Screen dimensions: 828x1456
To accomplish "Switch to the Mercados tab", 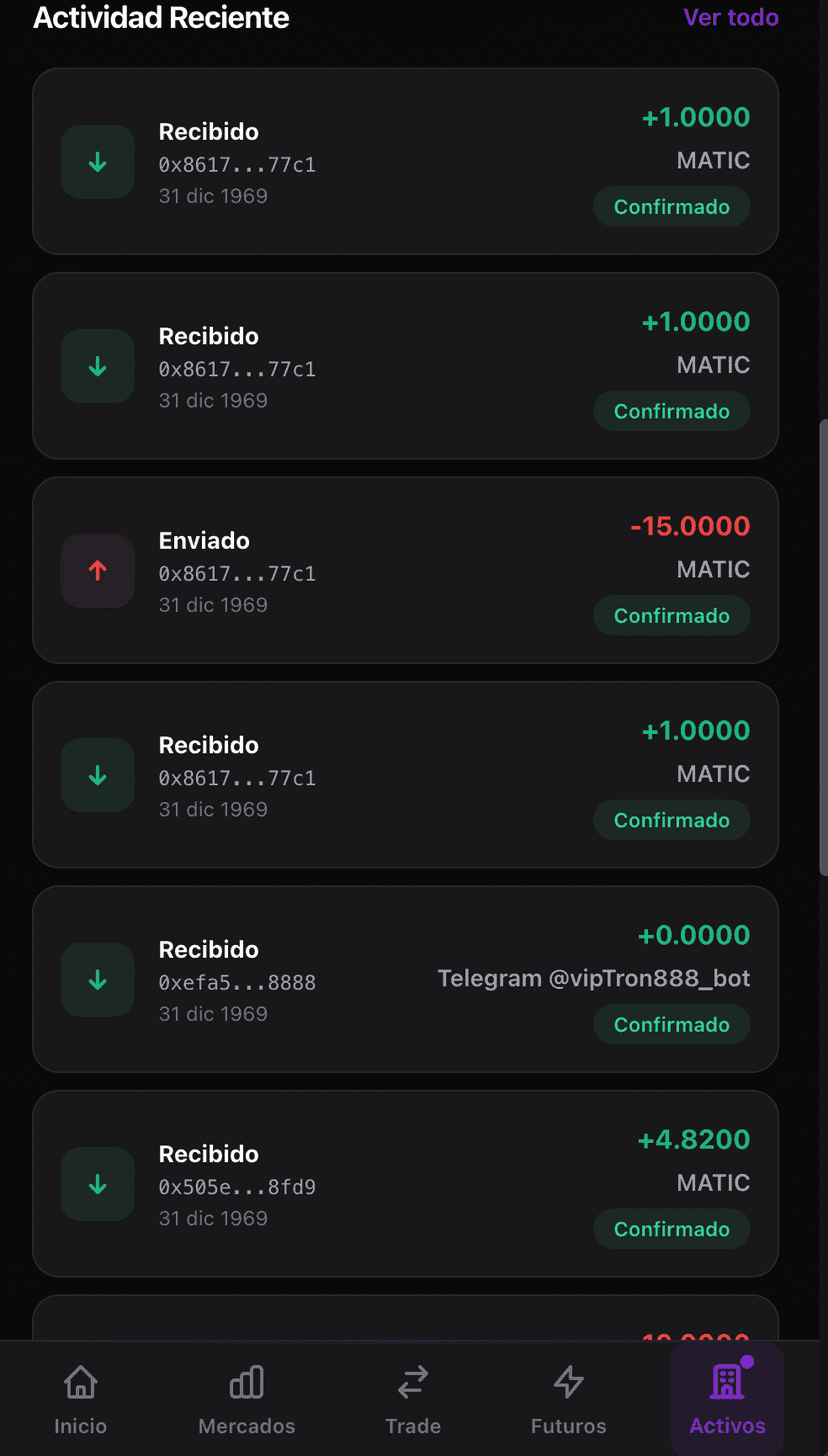I will (246, 1426).
